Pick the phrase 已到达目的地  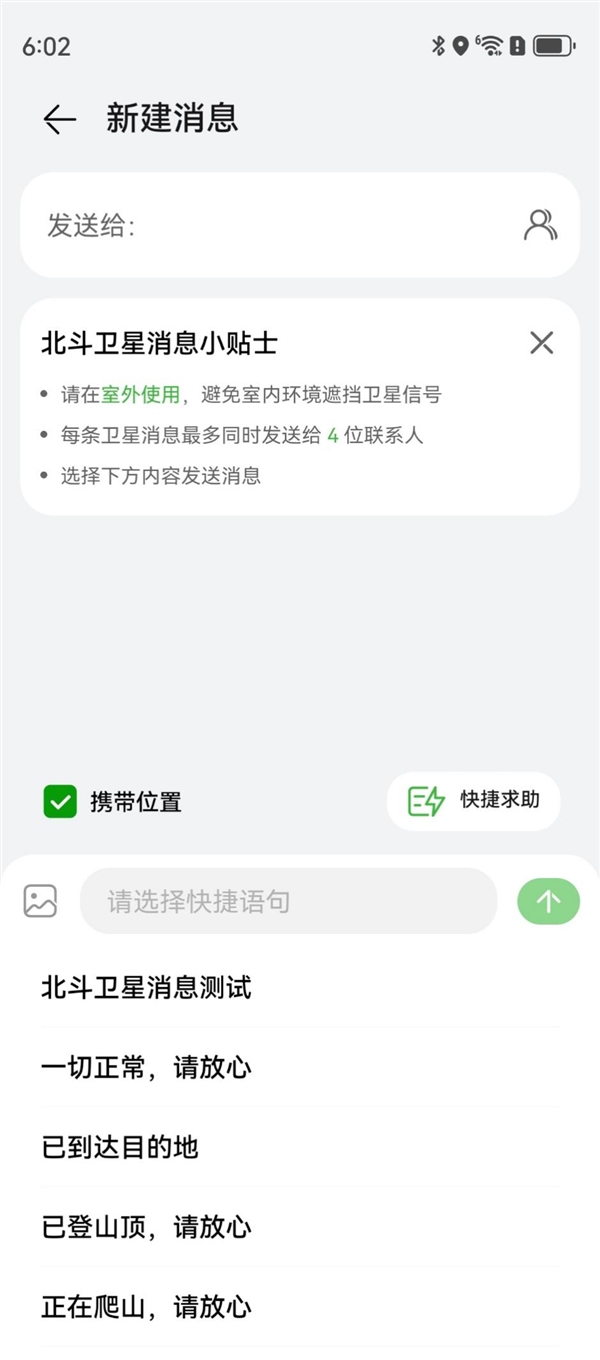(120, 1147)
